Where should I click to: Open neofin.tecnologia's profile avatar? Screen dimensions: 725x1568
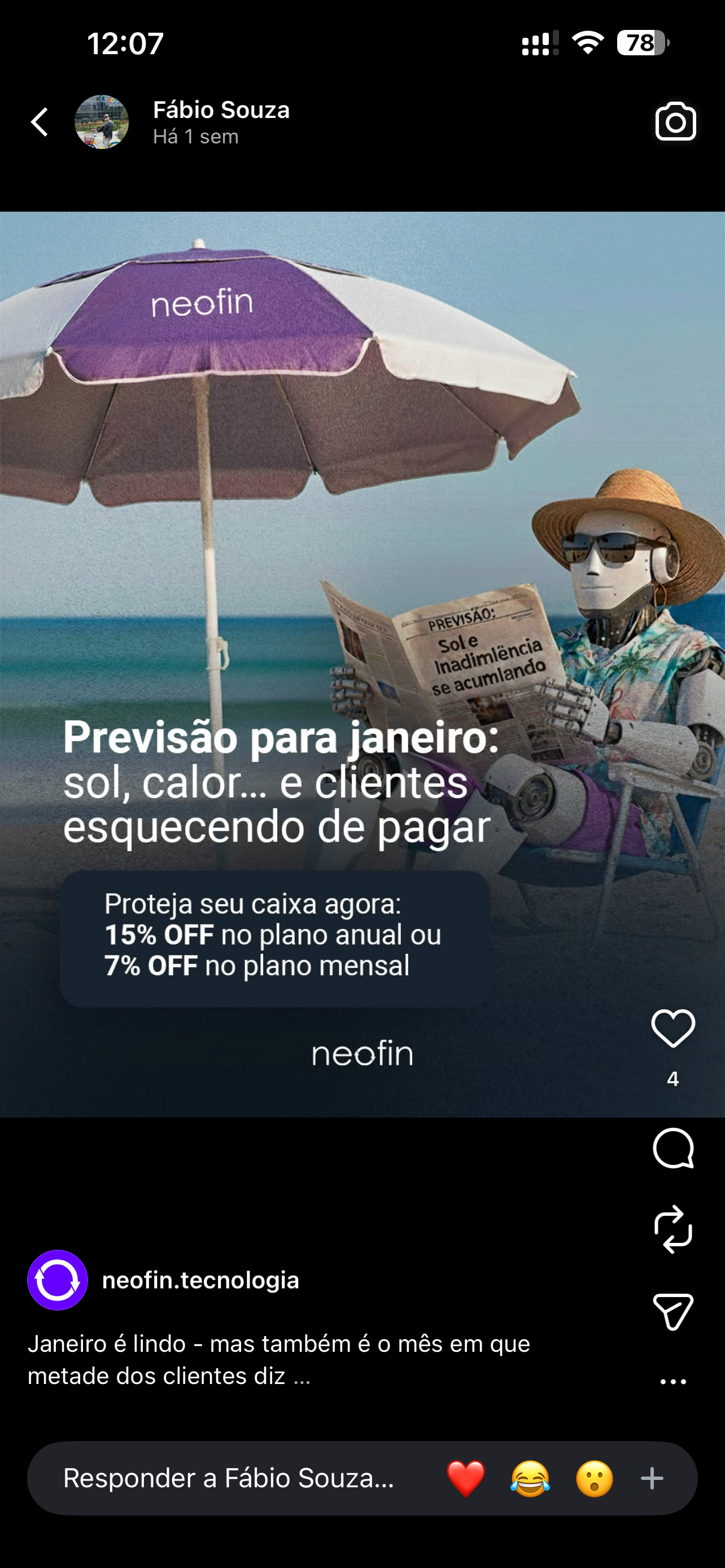click(x=58, y=1280)
